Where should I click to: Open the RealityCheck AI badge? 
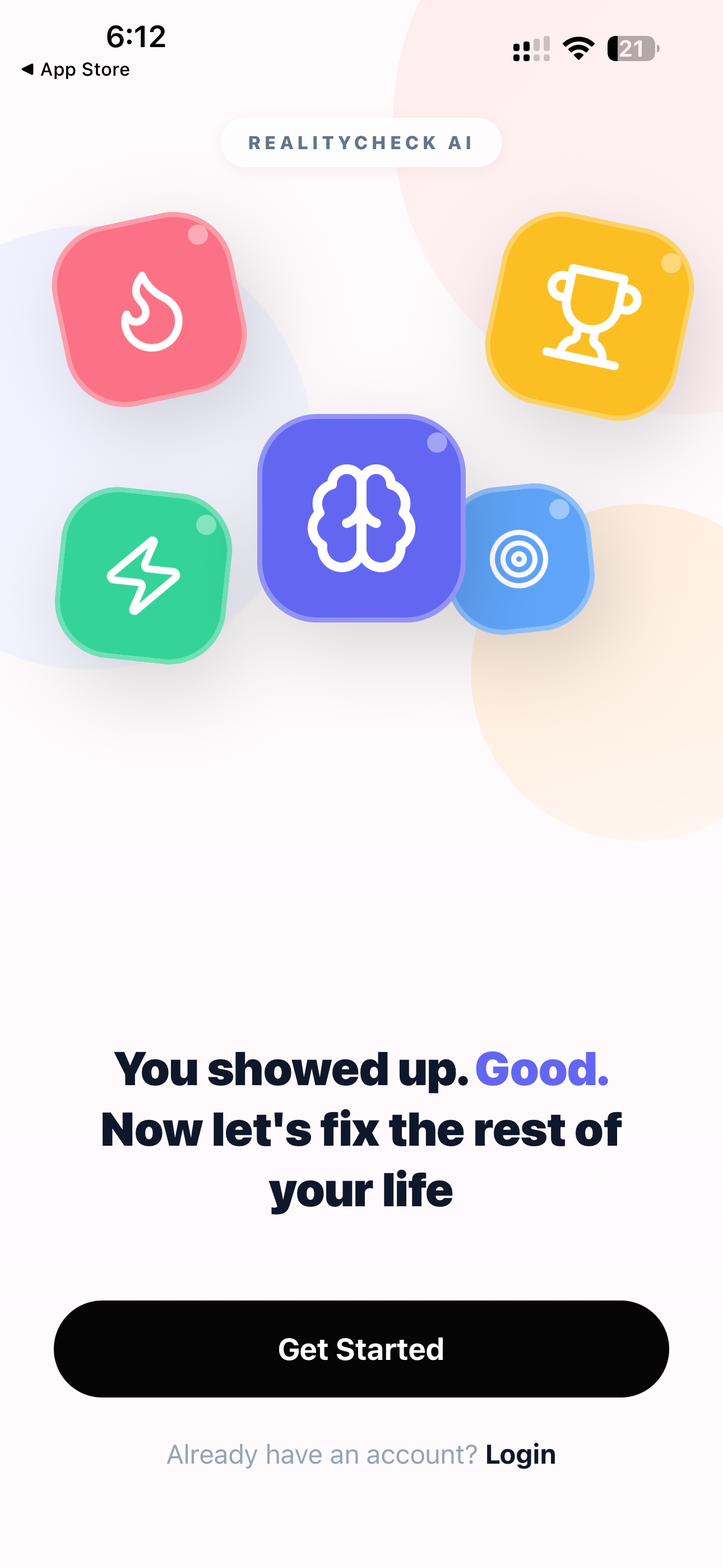[361, 142]
